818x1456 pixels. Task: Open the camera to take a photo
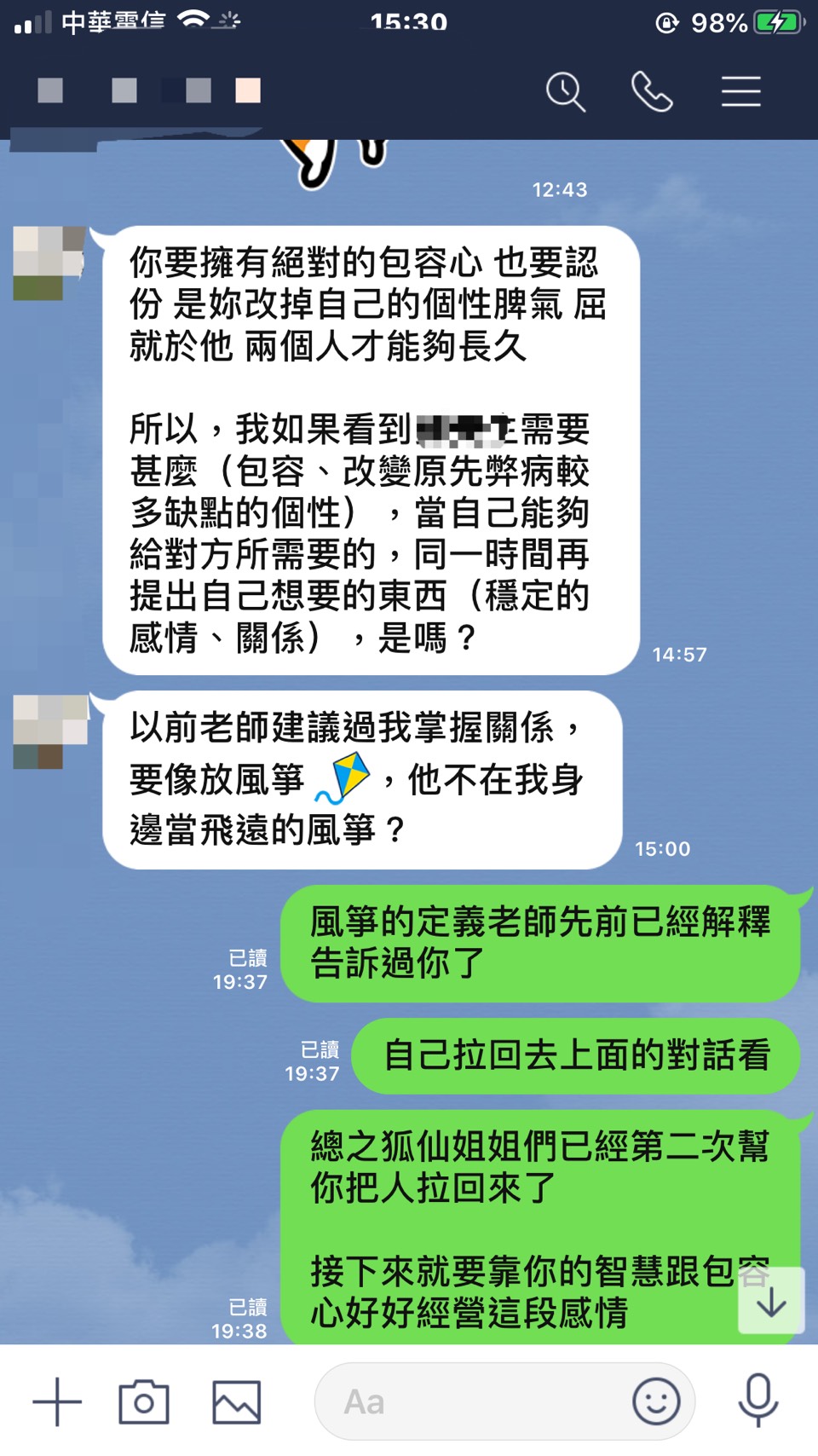click(x=144, y=1402)
